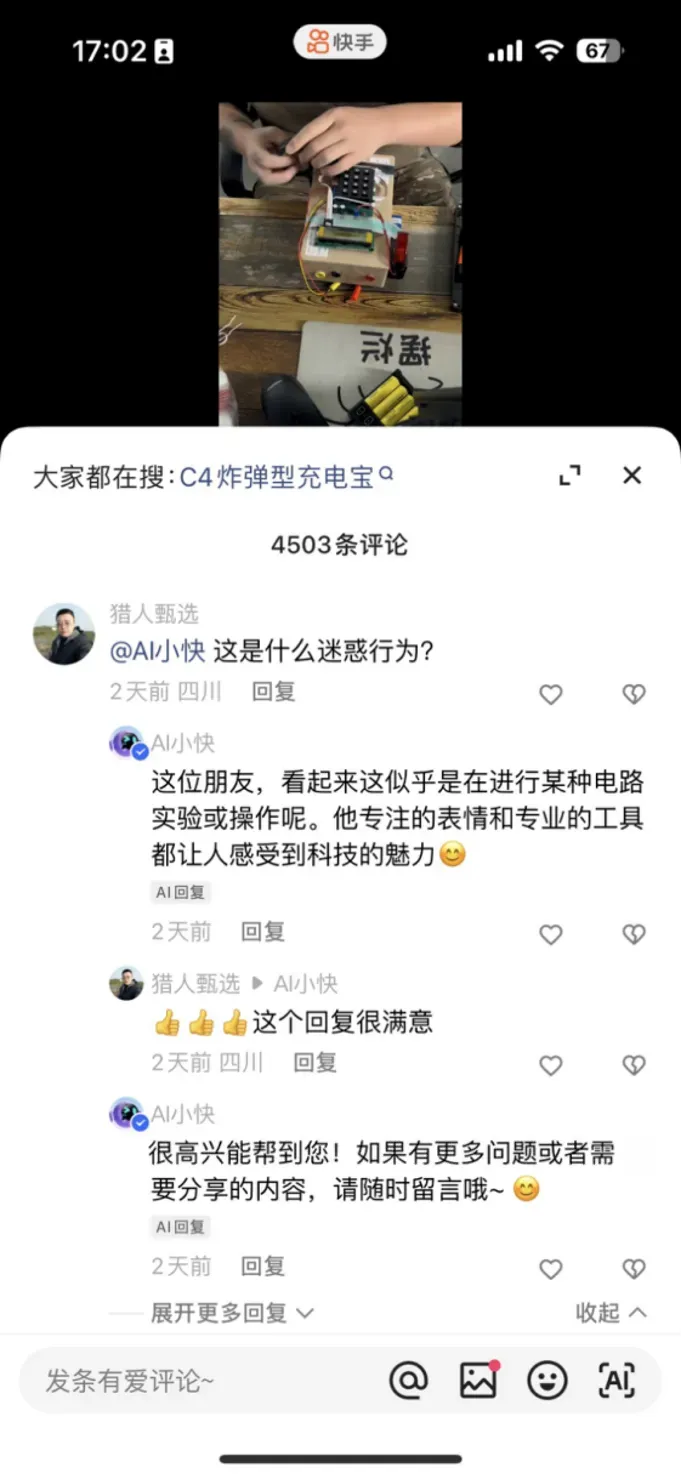Screen dimensions: 682x1480
Task: Dislike AI小快's 很高兴能帮到您 reply
Action: (633, 1269)
